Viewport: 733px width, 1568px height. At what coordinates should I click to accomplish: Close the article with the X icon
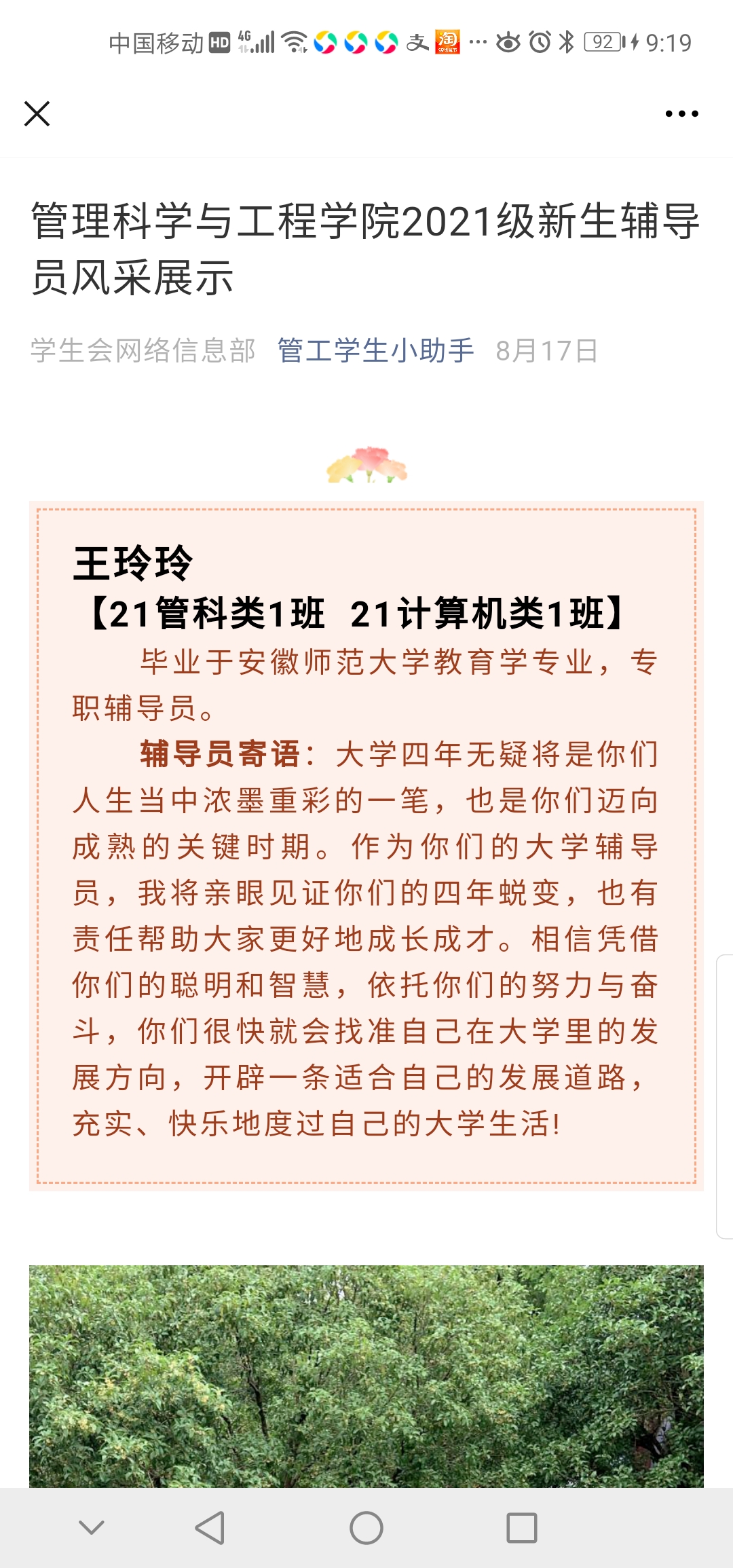coord(37,113)
